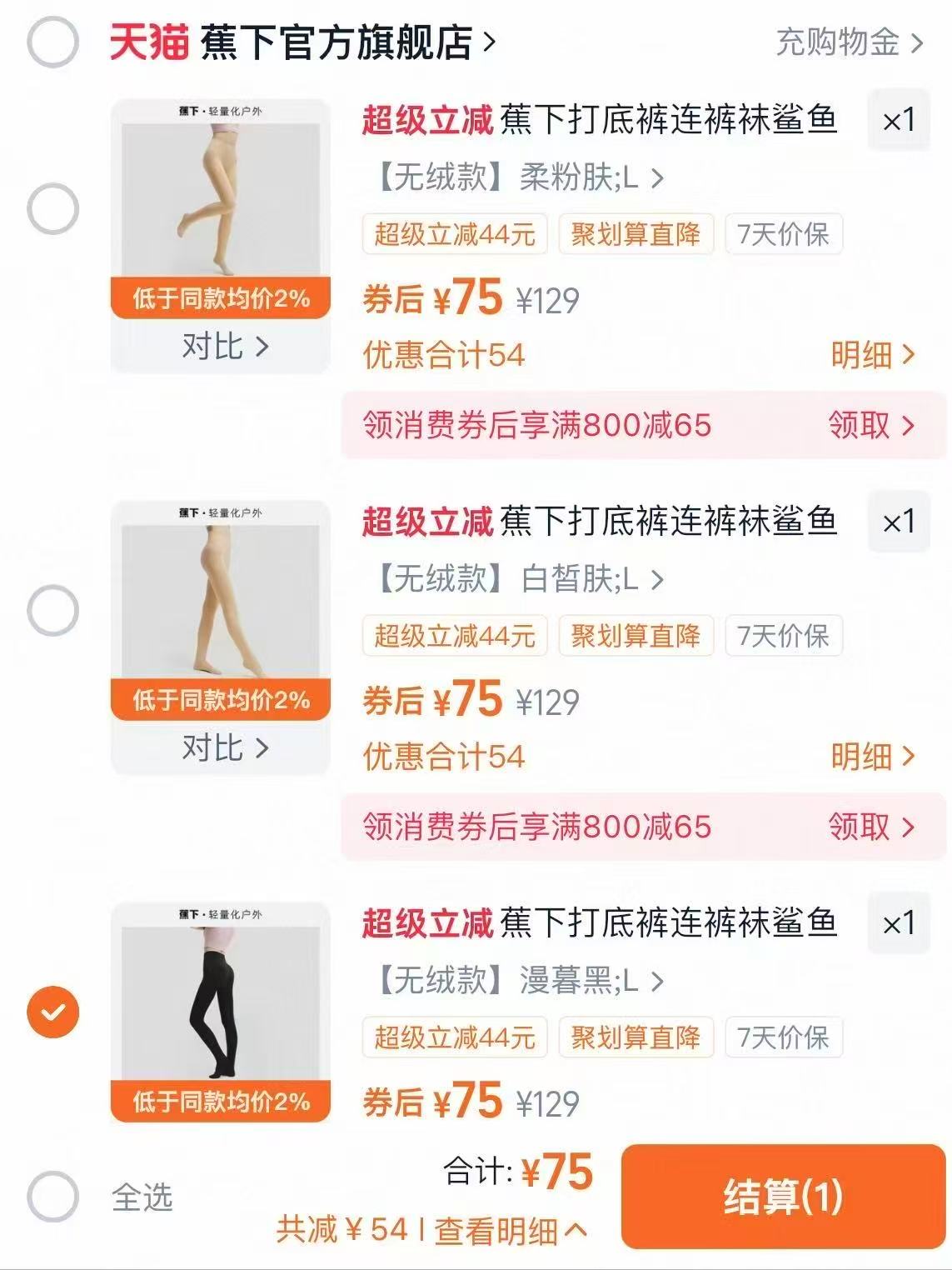The height and width of the screenshot is (1270, 952).
Task: Enable 全选 select all
Action: coord(52,1195)
